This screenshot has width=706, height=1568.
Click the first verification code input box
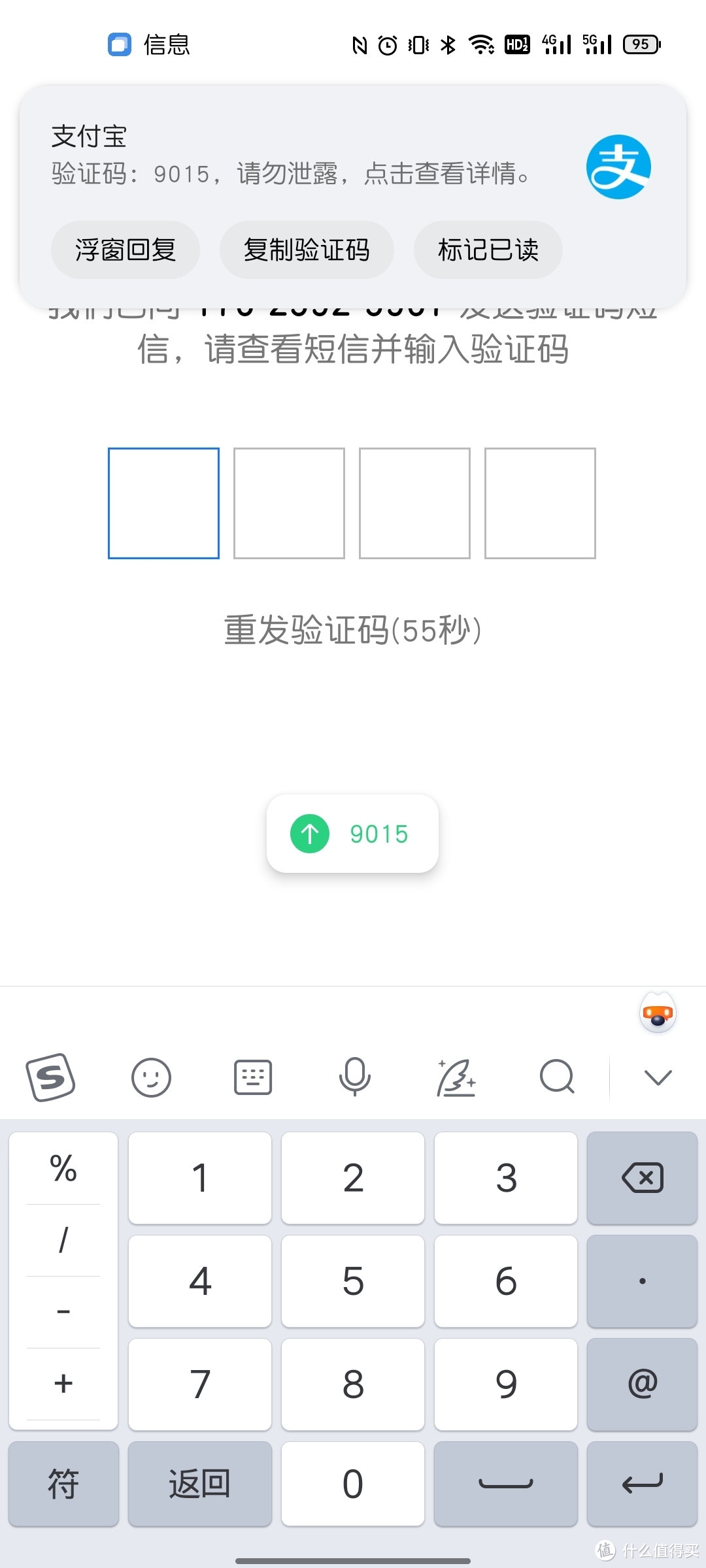click(163, 503)
